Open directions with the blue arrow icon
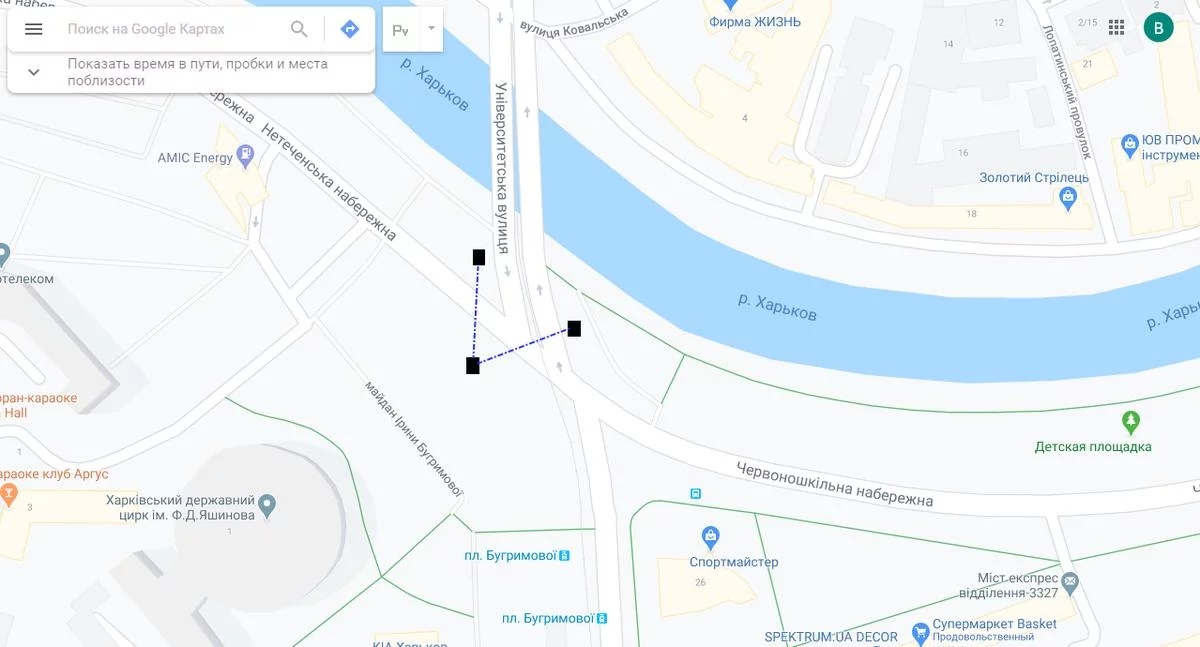This screenshot has height=647, width=1200. point(350,29)
